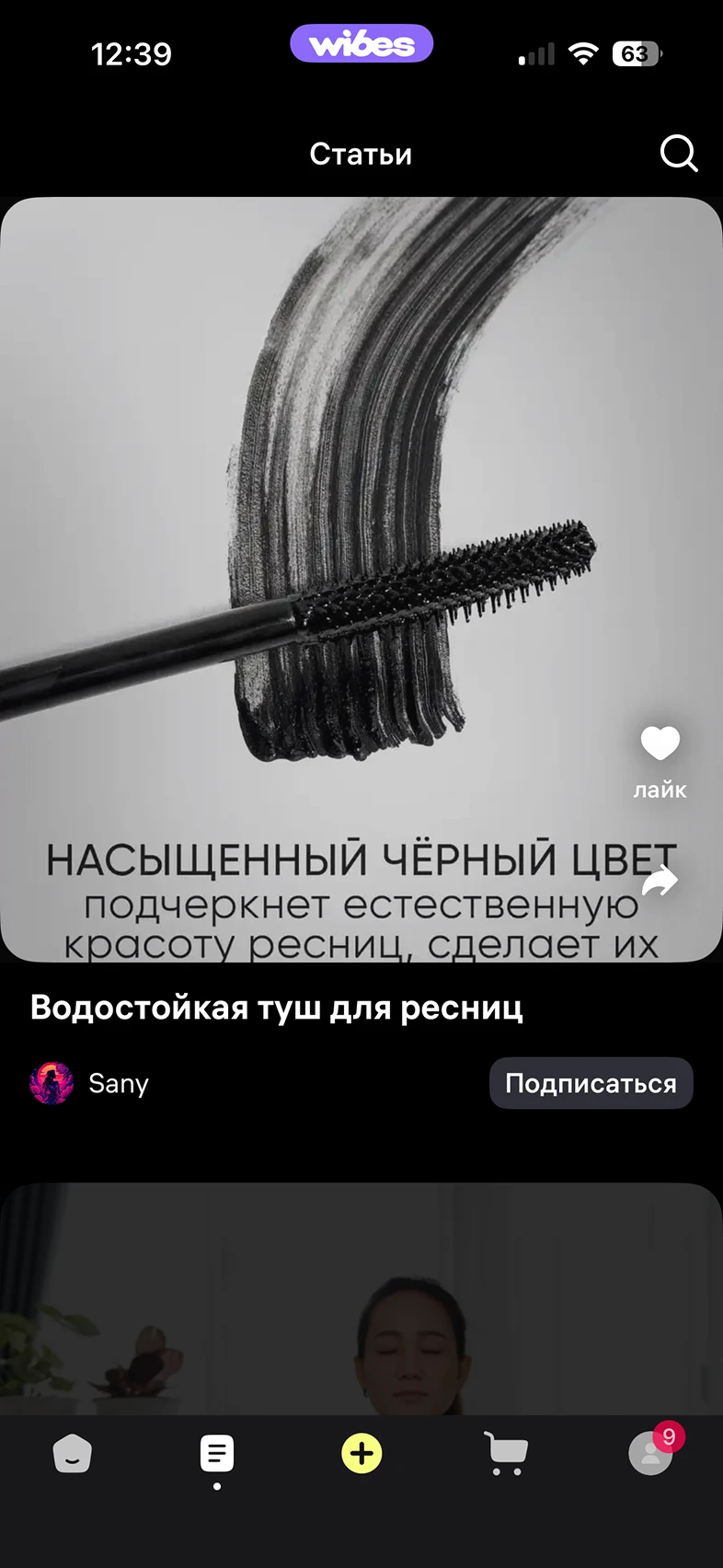Open search from the Статьи screen
The height and width of the screenshot is (1568, 723).
(x=679, y=154)
